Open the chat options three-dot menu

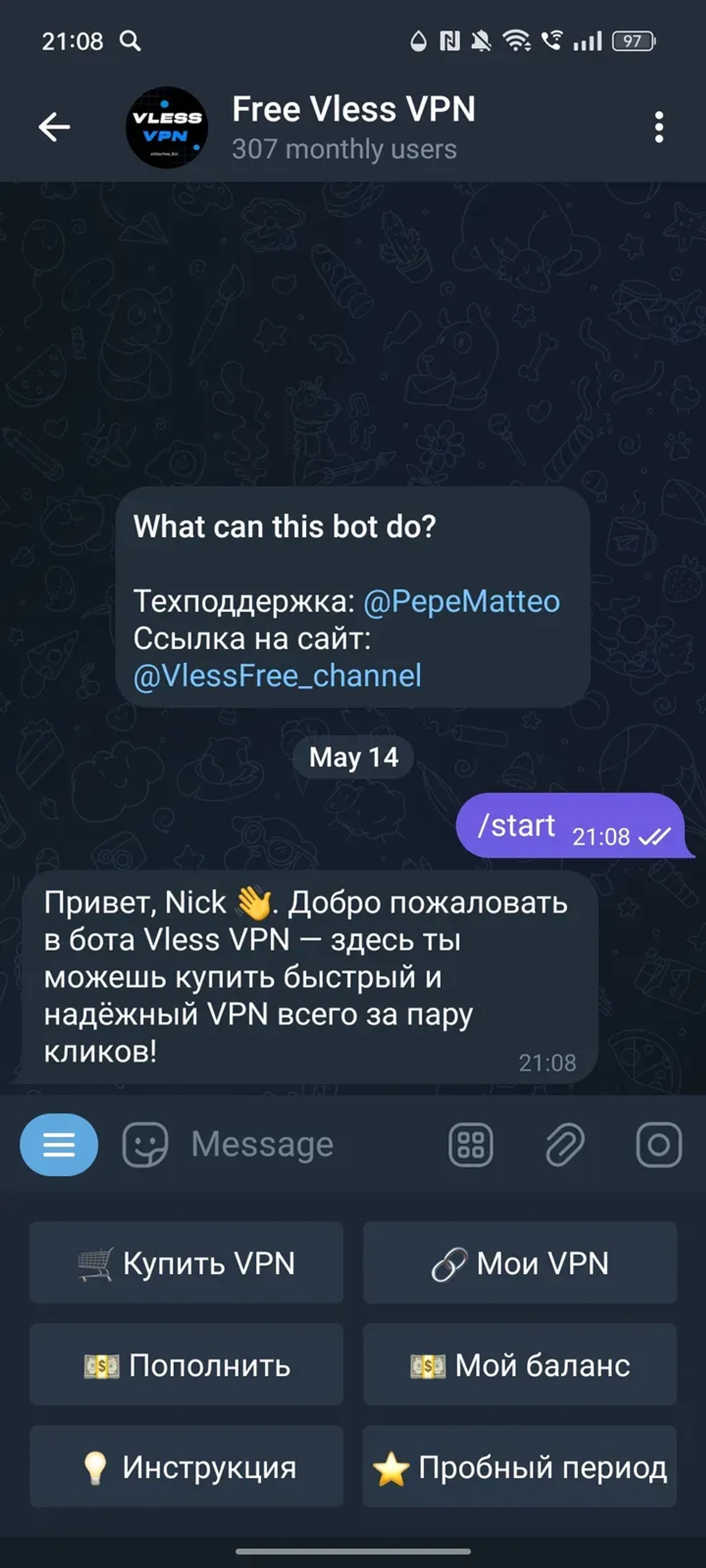pyautogui.click(x=658, y=127)
